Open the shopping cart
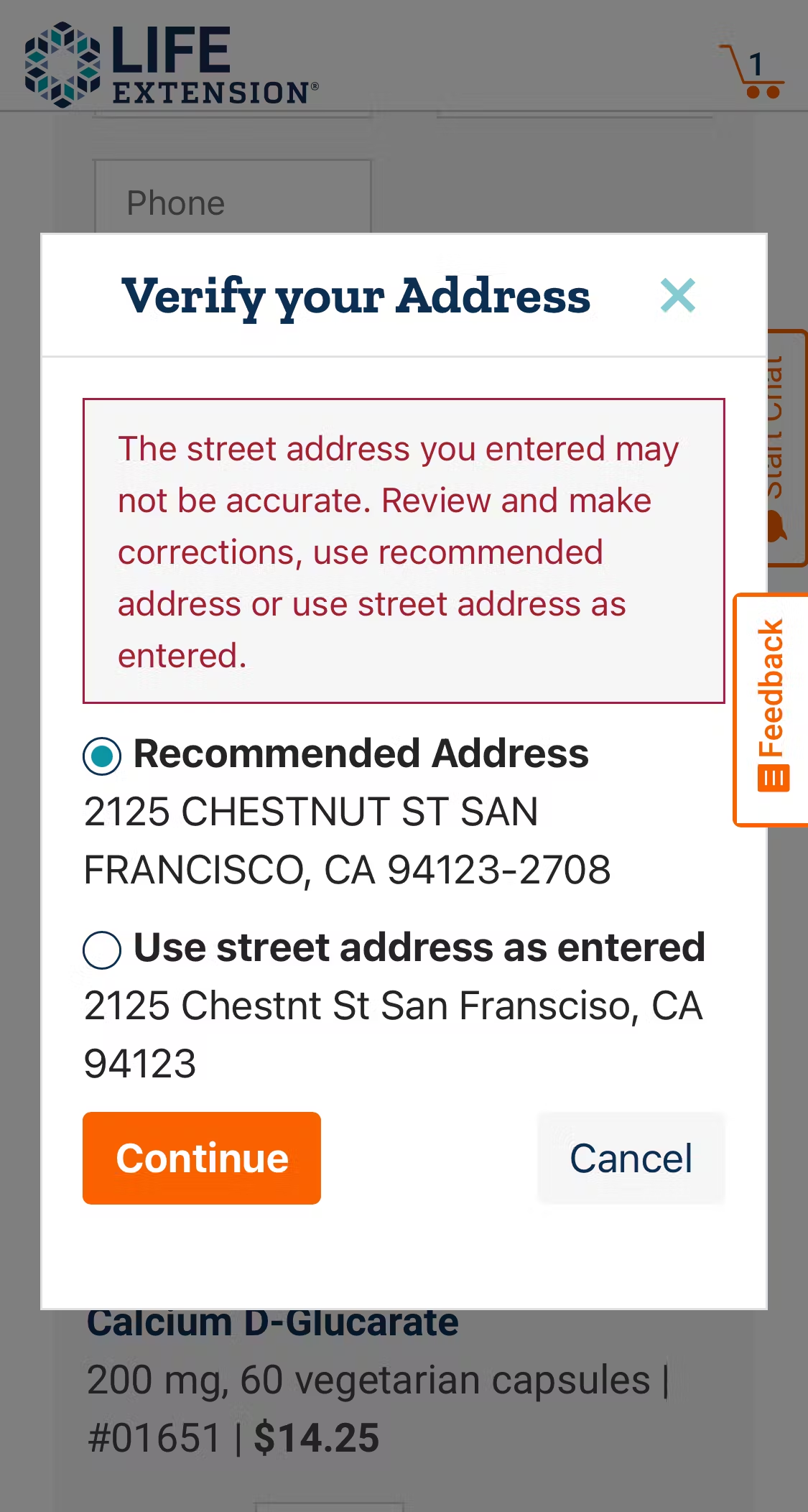This screenshot has height=1512, width=808. pyautogui.click(x=751, y=71)
